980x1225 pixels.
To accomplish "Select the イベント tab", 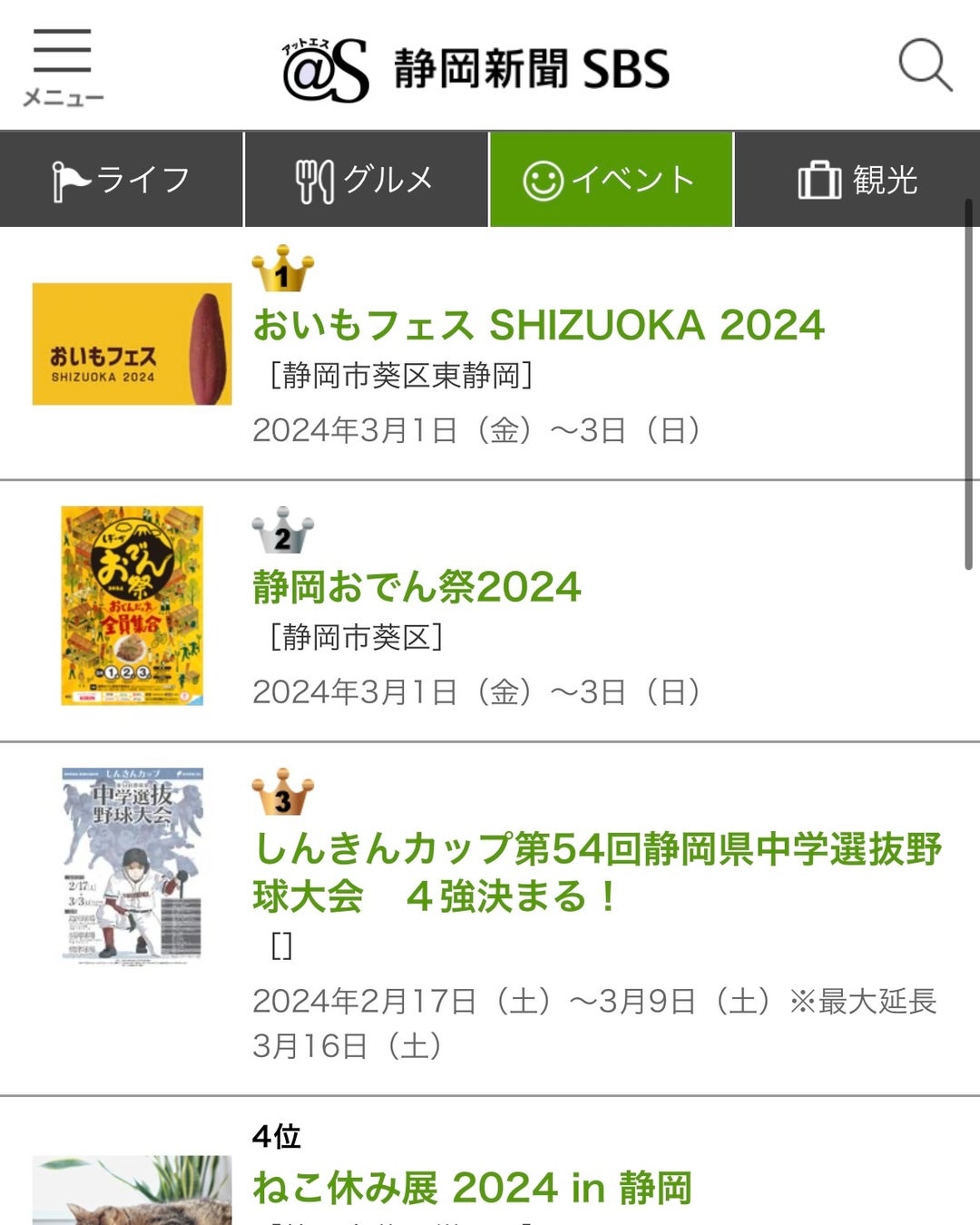I will (x=611, y=180).
